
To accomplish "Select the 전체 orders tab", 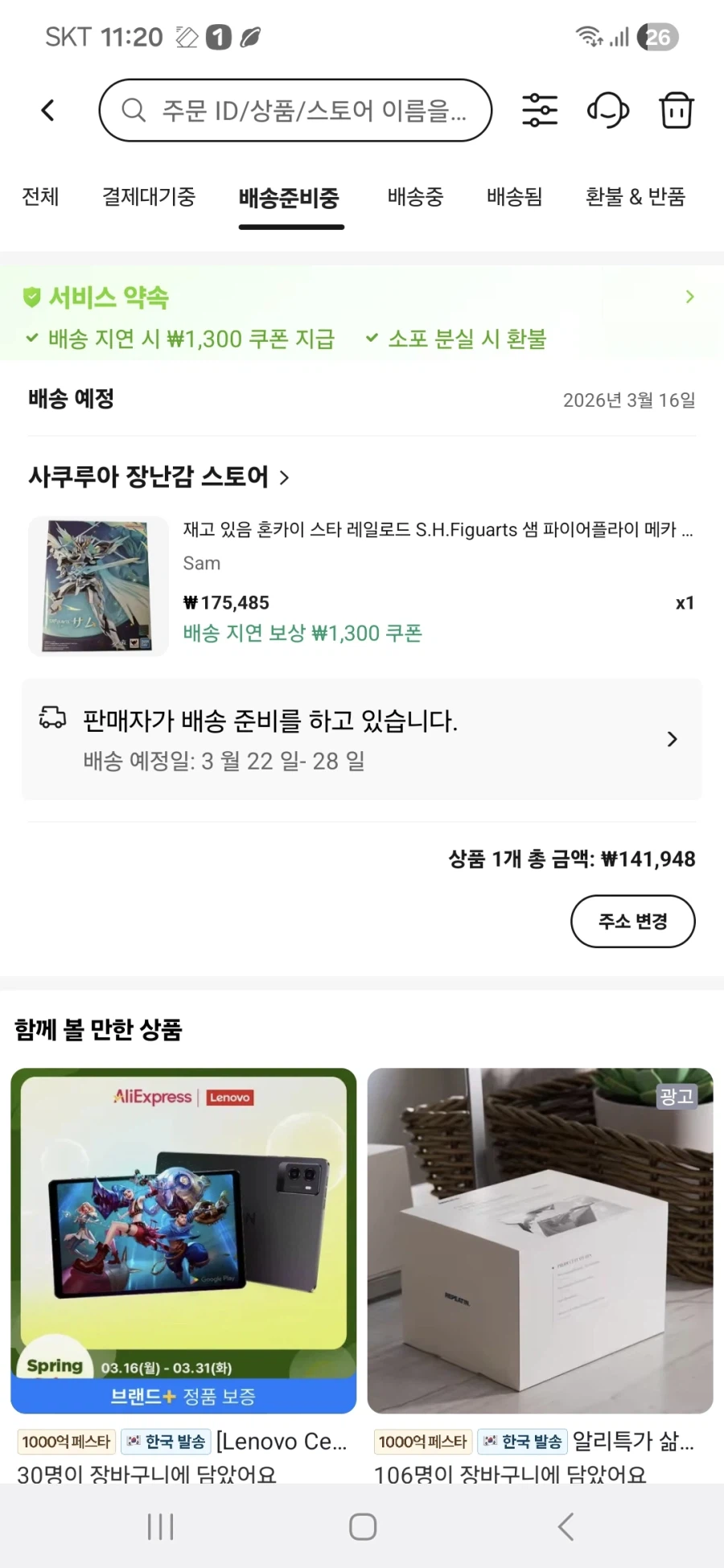I will point(39,197).
